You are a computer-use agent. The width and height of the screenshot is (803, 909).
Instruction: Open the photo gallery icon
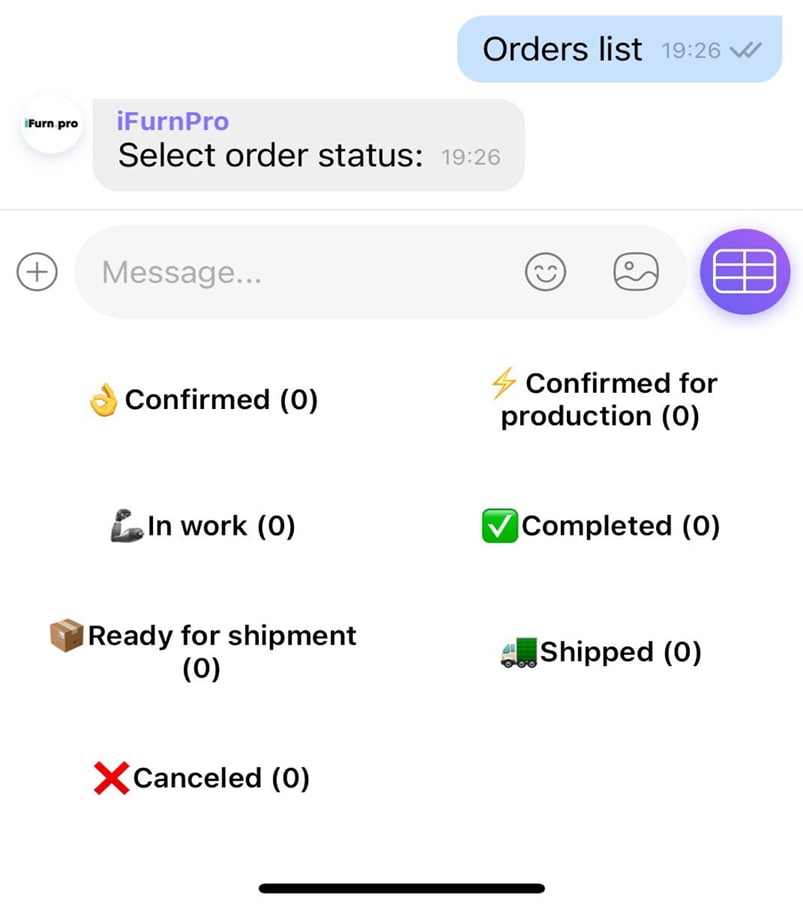(636, 272)
